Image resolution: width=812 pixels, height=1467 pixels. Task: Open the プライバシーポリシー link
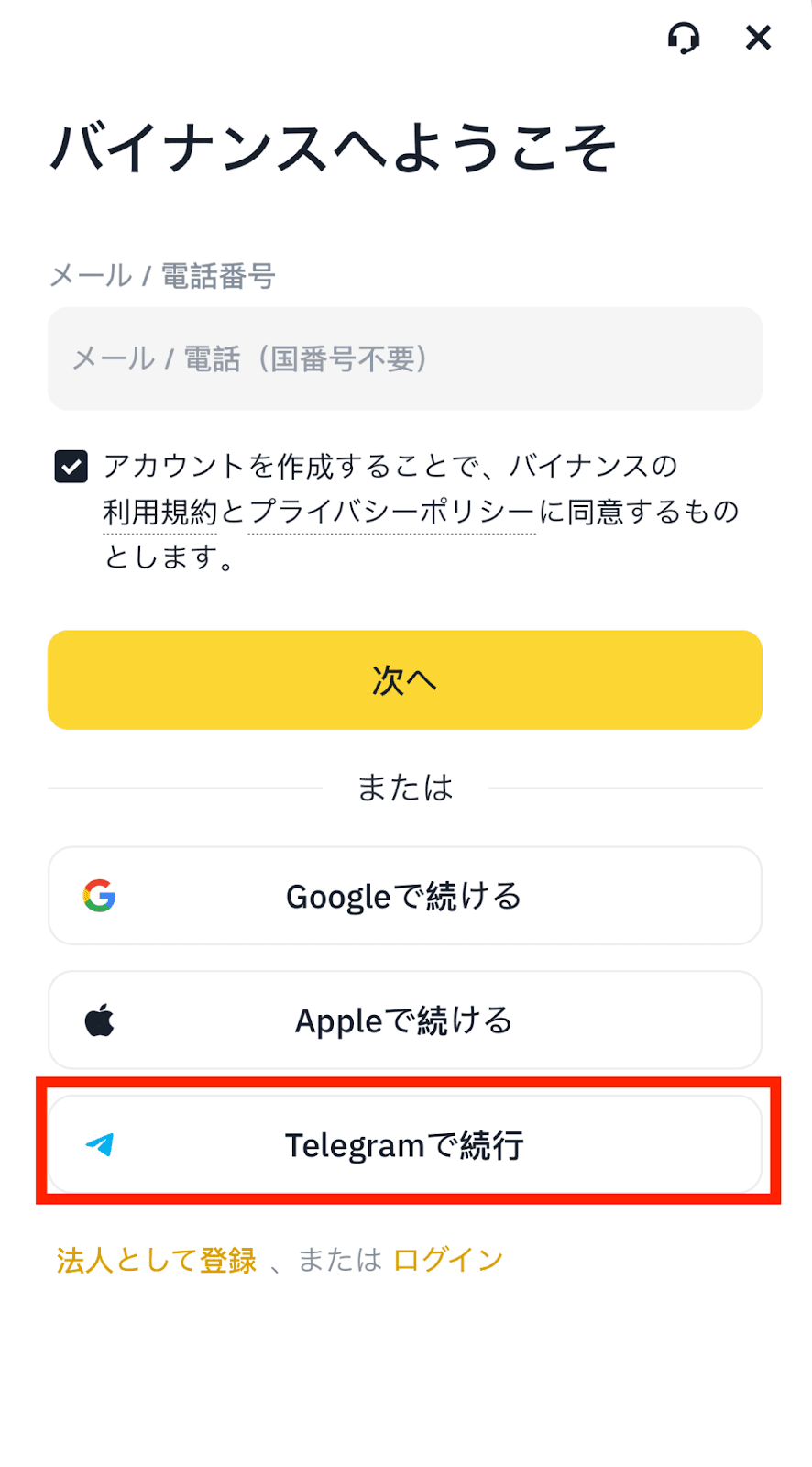391,512
